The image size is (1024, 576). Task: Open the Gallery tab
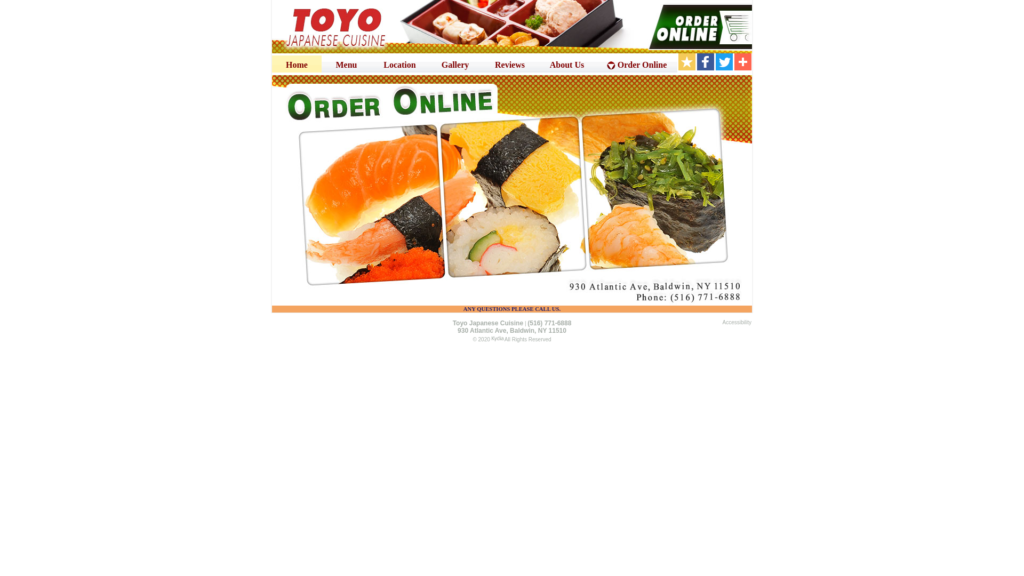pos(455,65)
